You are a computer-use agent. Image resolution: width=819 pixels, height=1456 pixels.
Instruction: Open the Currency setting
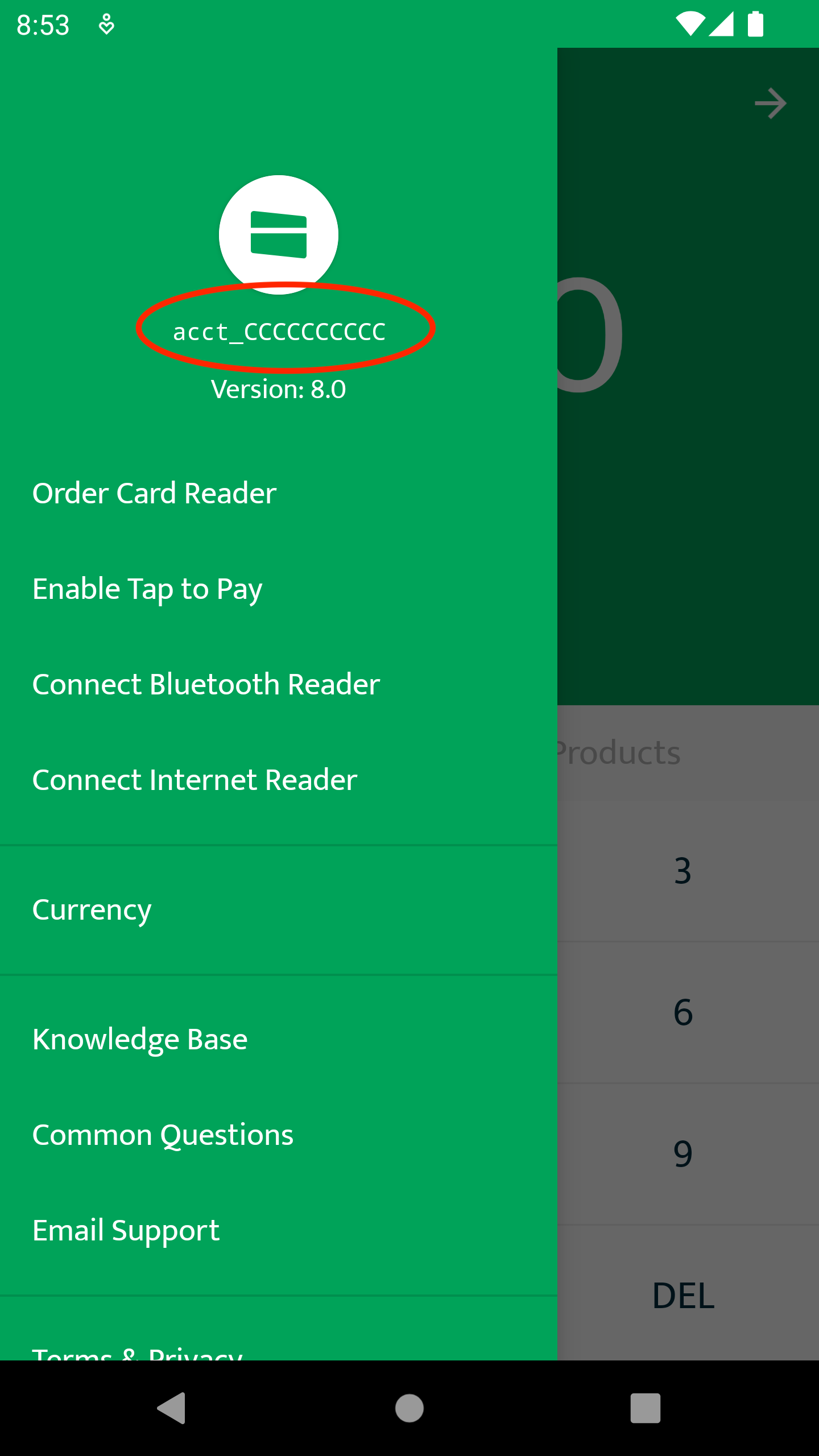(x=92, y=909)
